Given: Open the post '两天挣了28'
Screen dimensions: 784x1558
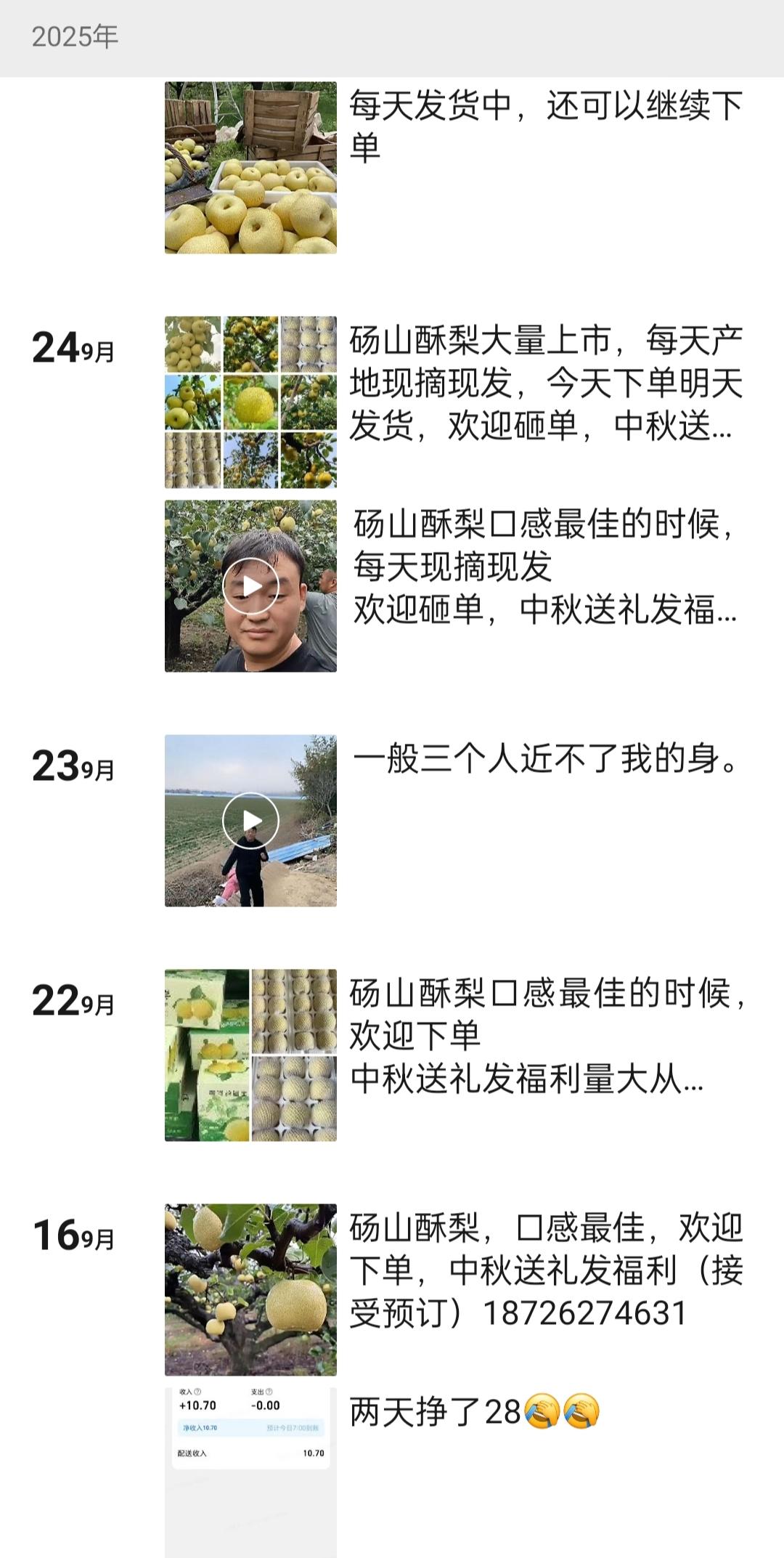Looking at the screenshot, I should (x=473, y=1412).
